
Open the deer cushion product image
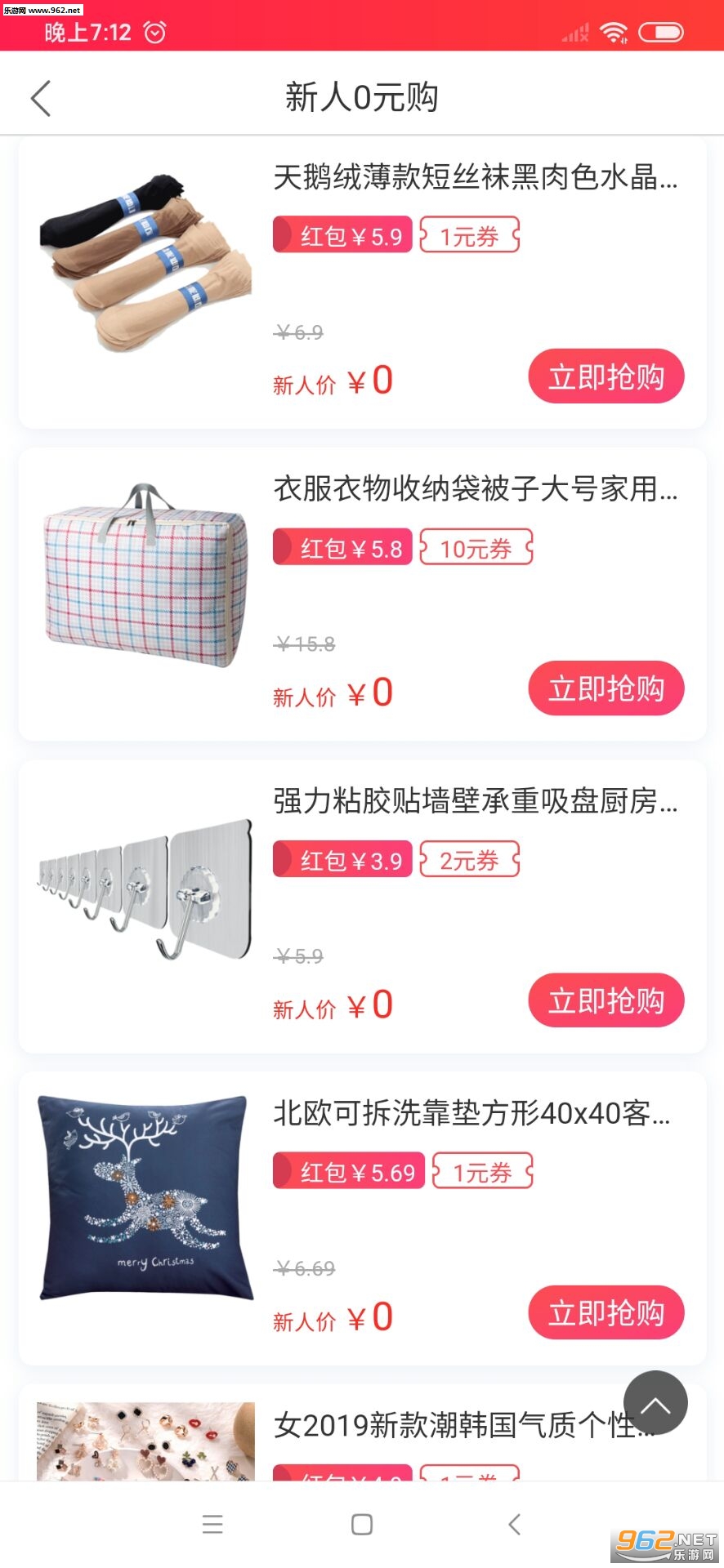tap(145, 1198)
